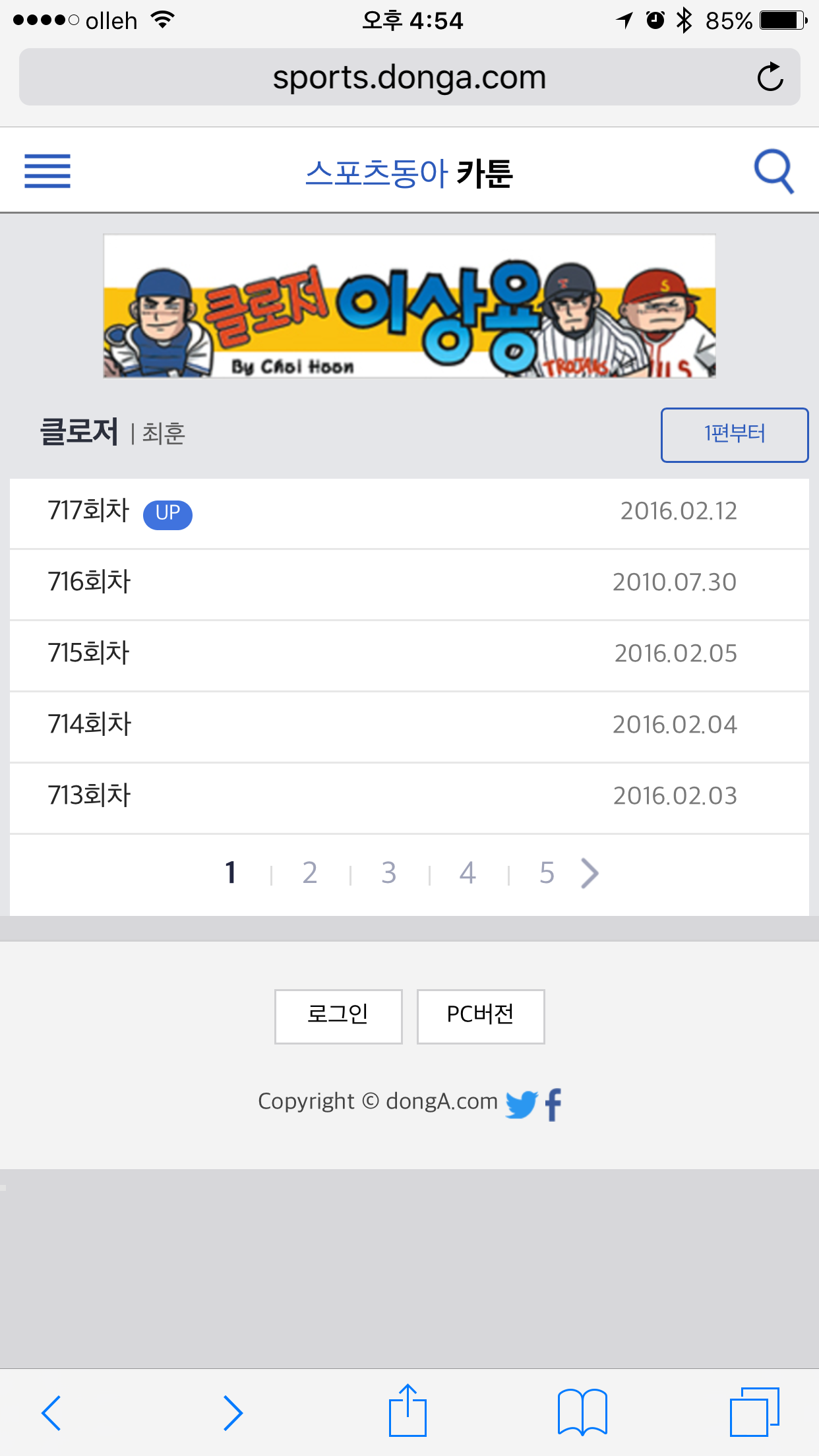Tap the 로그인 button
The image size is (819, 1456).
[x=338, y=1016]
